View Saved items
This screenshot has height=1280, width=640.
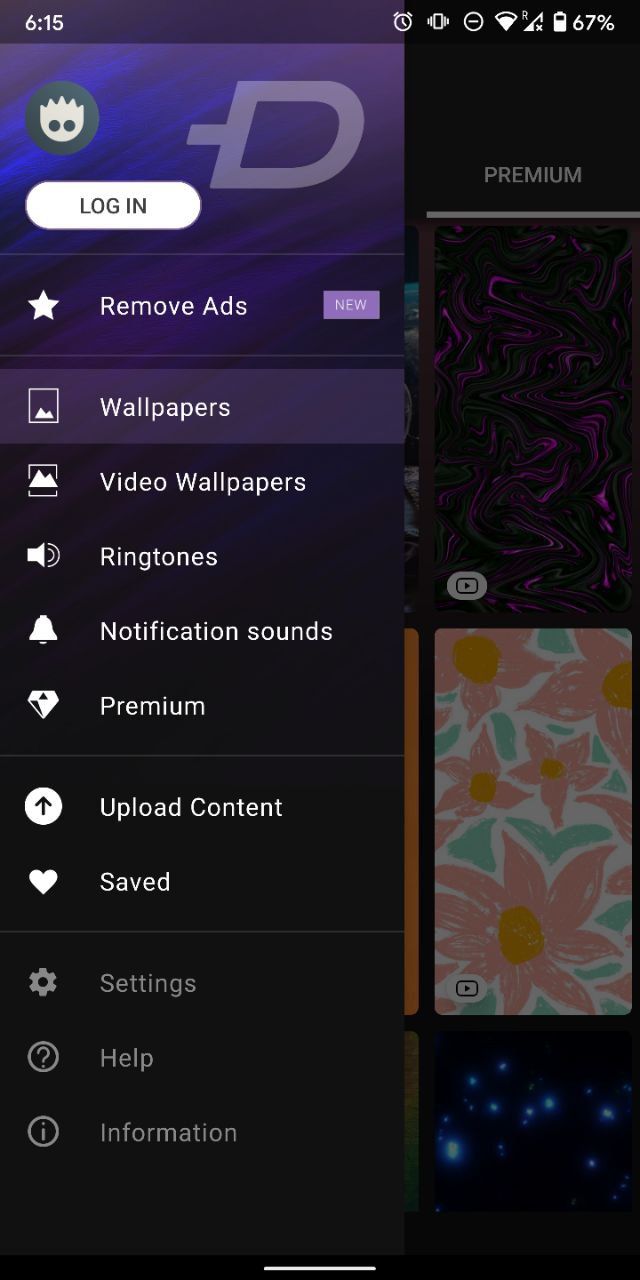coord(202,882)
